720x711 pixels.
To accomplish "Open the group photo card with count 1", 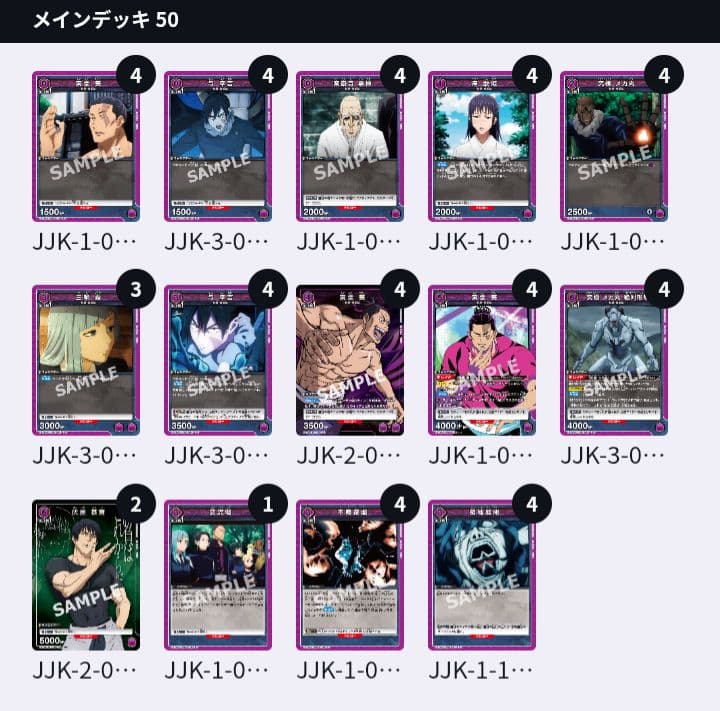I will pos(218,575).
